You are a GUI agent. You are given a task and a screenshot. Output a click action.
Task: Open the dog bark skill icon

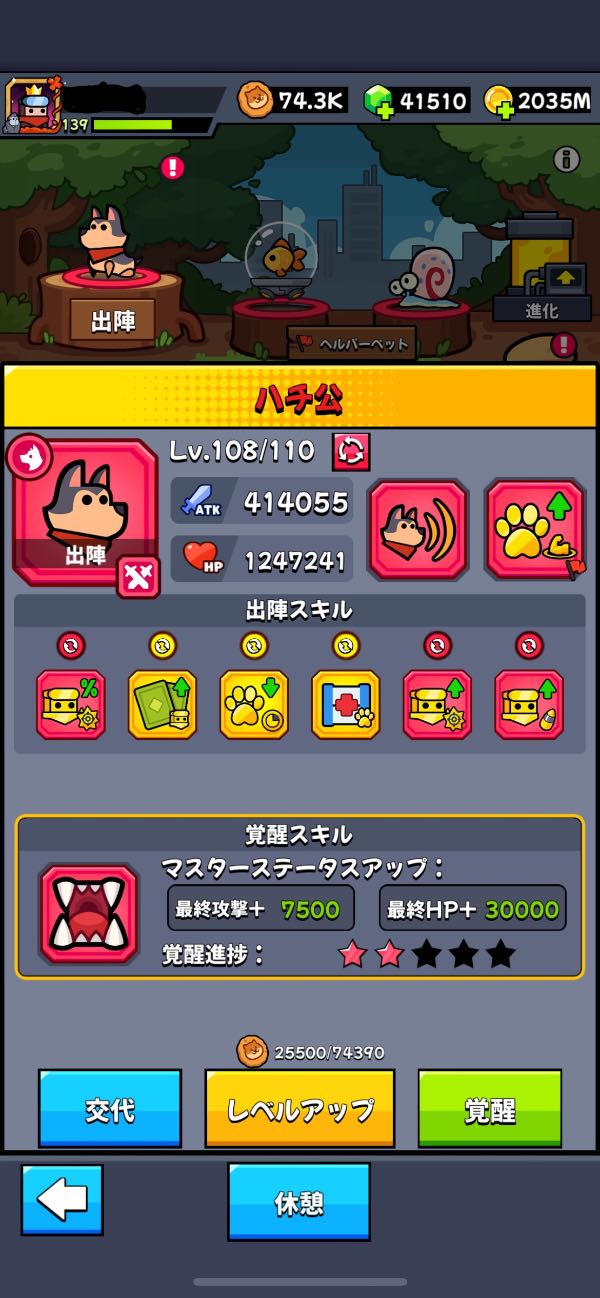tap(417, 530)
